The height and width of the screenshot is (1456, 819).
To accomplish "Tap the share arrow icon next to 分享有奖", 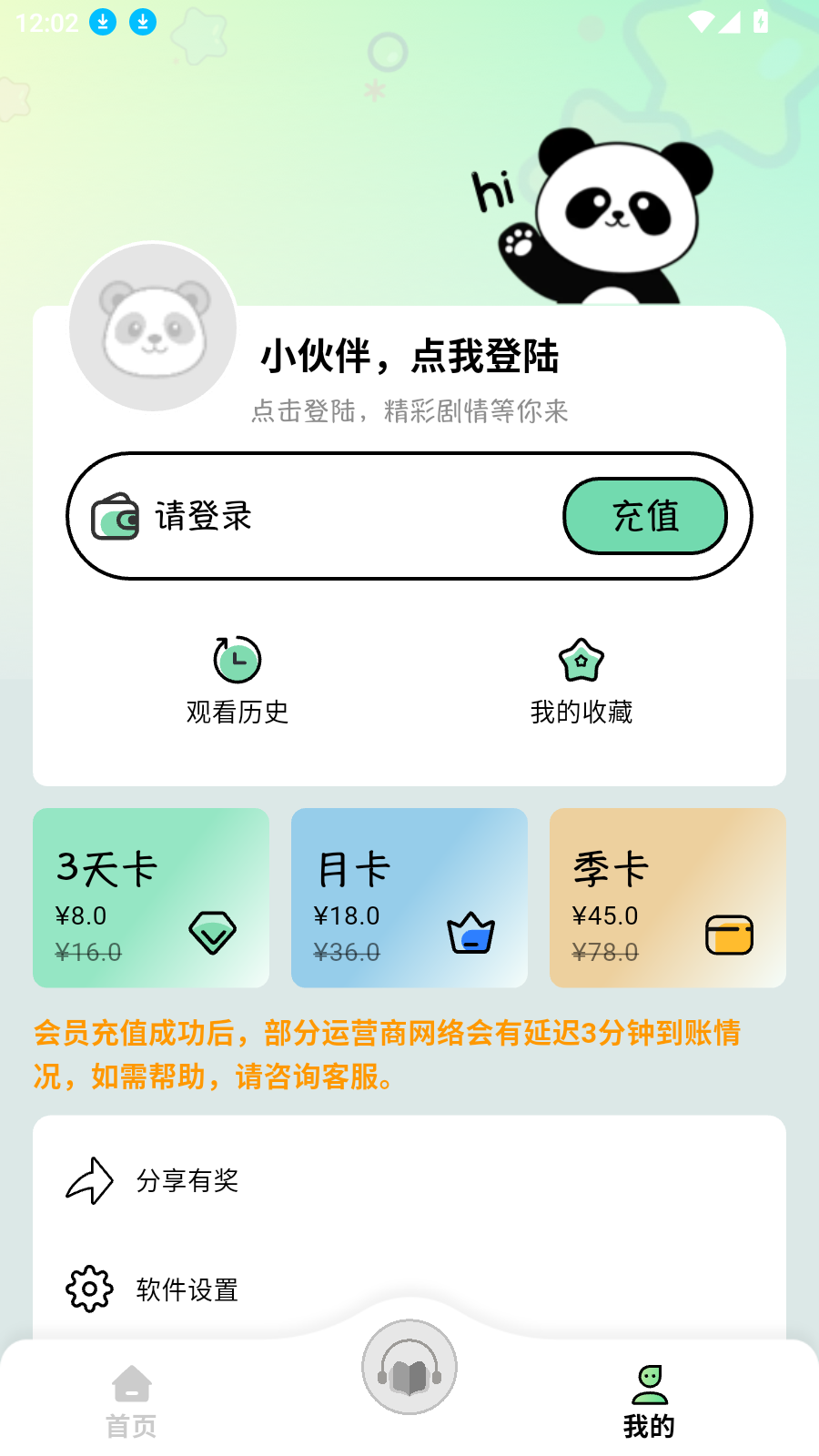I will click(88, 1181).
